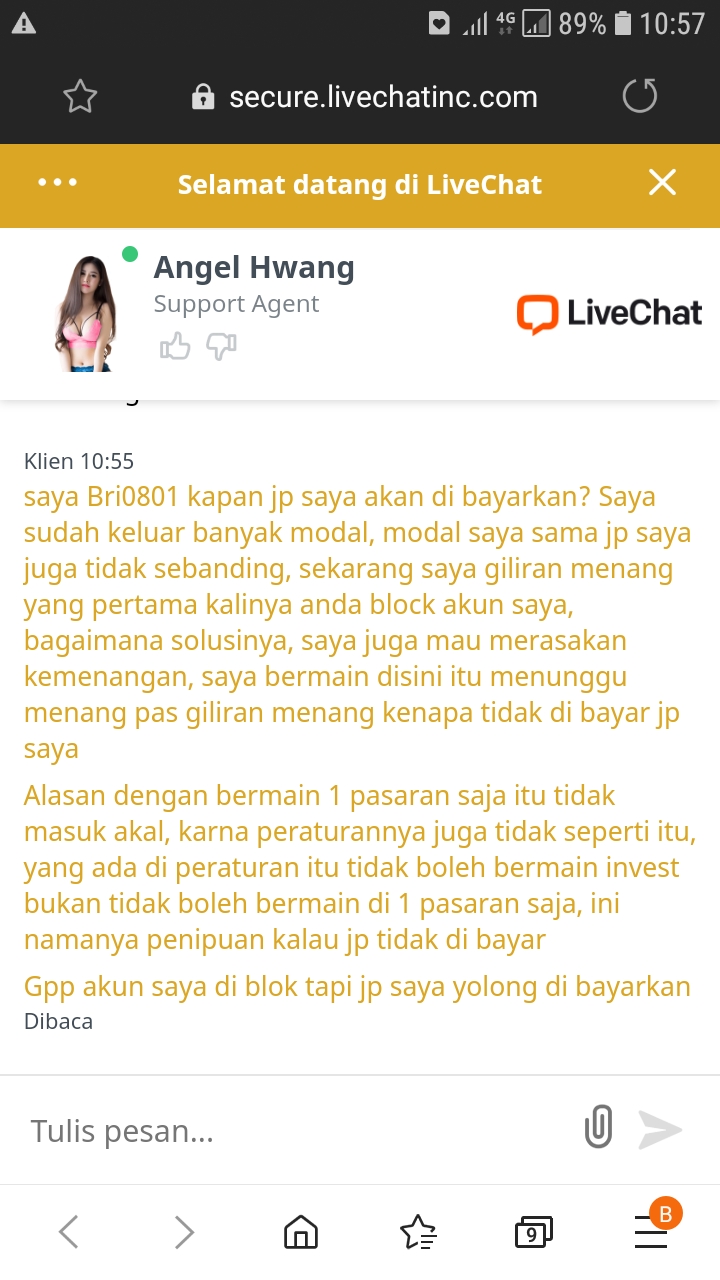
Task: Open the LiveChat three-dots menu
Action: (x=57, y=184)
